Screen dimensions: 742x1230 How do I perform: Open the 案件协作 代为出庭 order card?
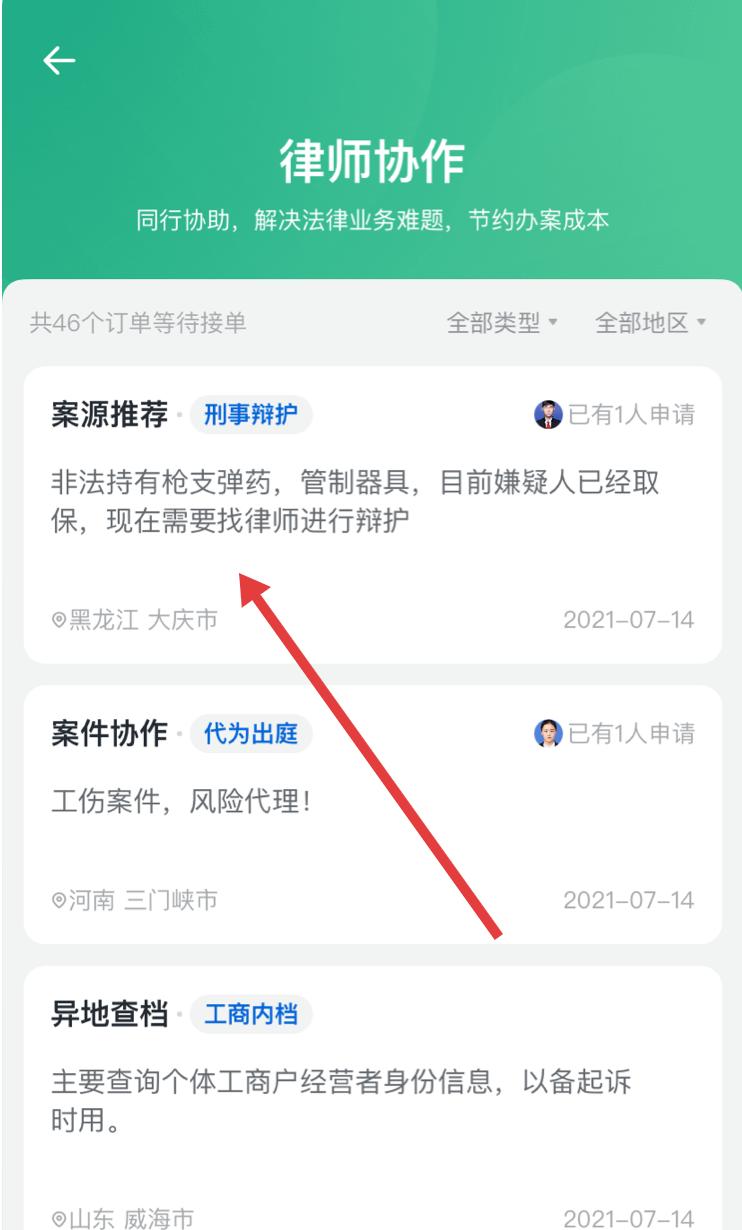point(372,814)
